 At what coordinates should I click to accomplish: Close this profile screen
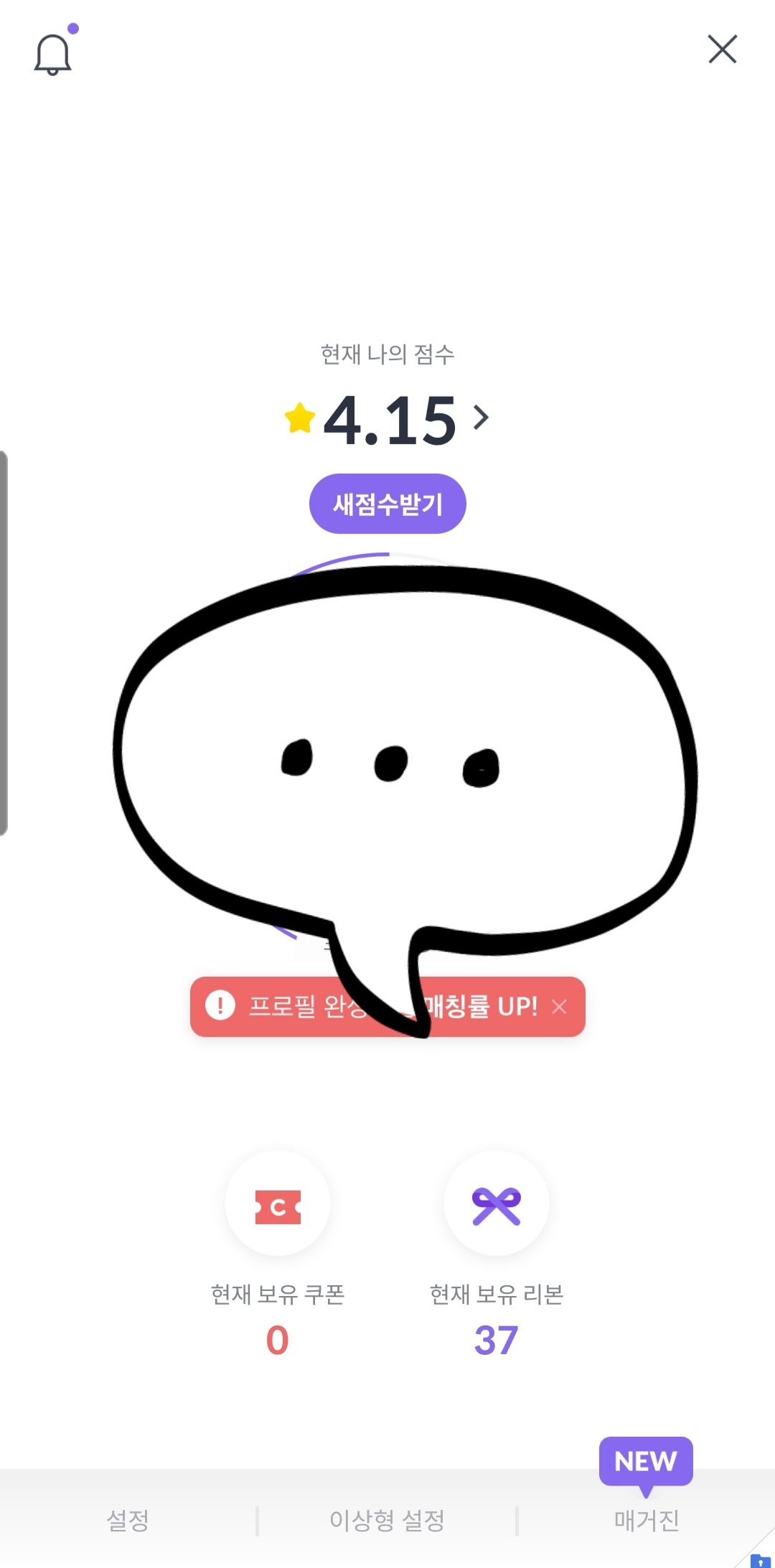coord(722,50)
